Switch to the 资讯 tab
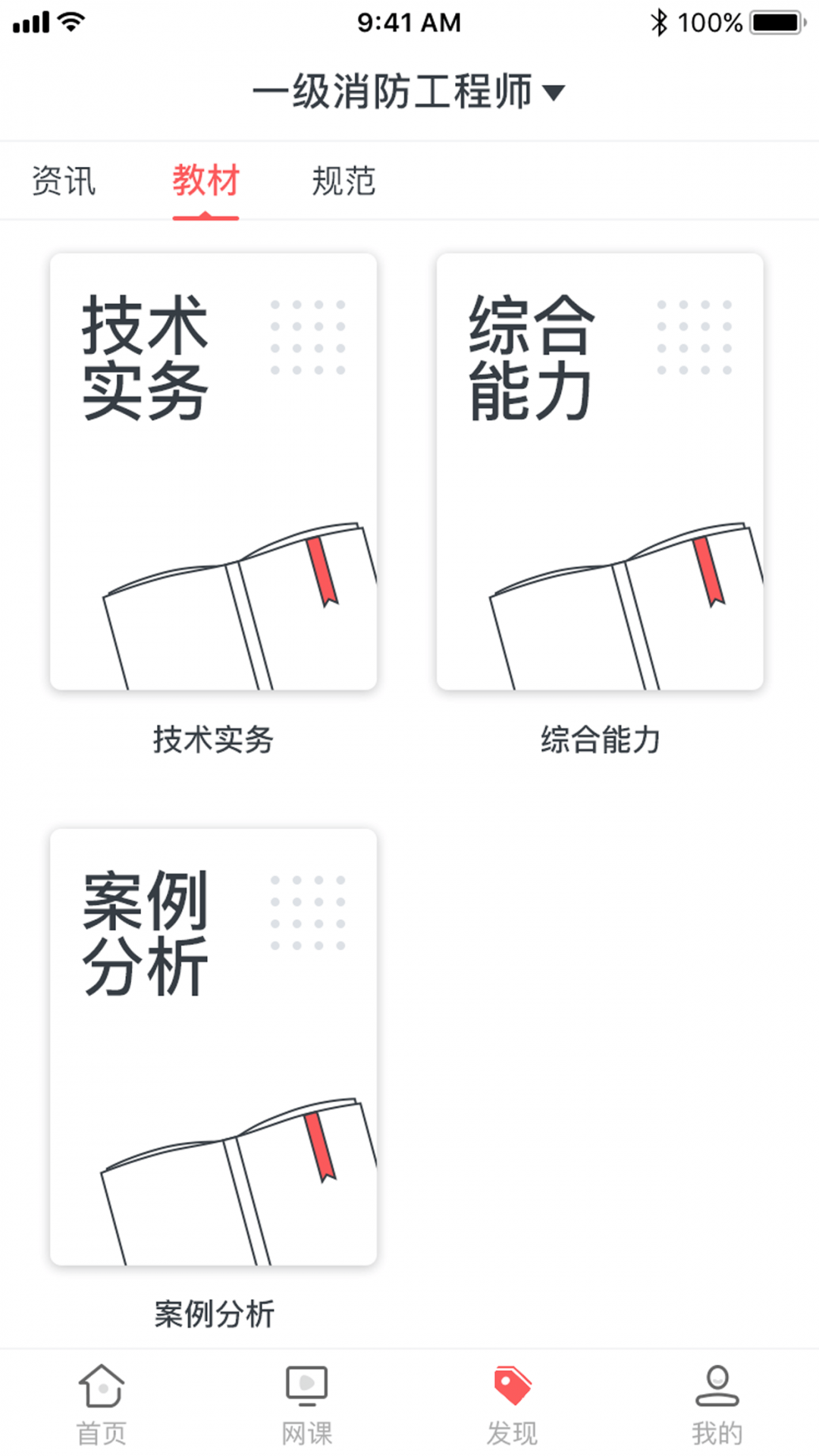Viewport: 819px width, 1456px height. [64, 181]
